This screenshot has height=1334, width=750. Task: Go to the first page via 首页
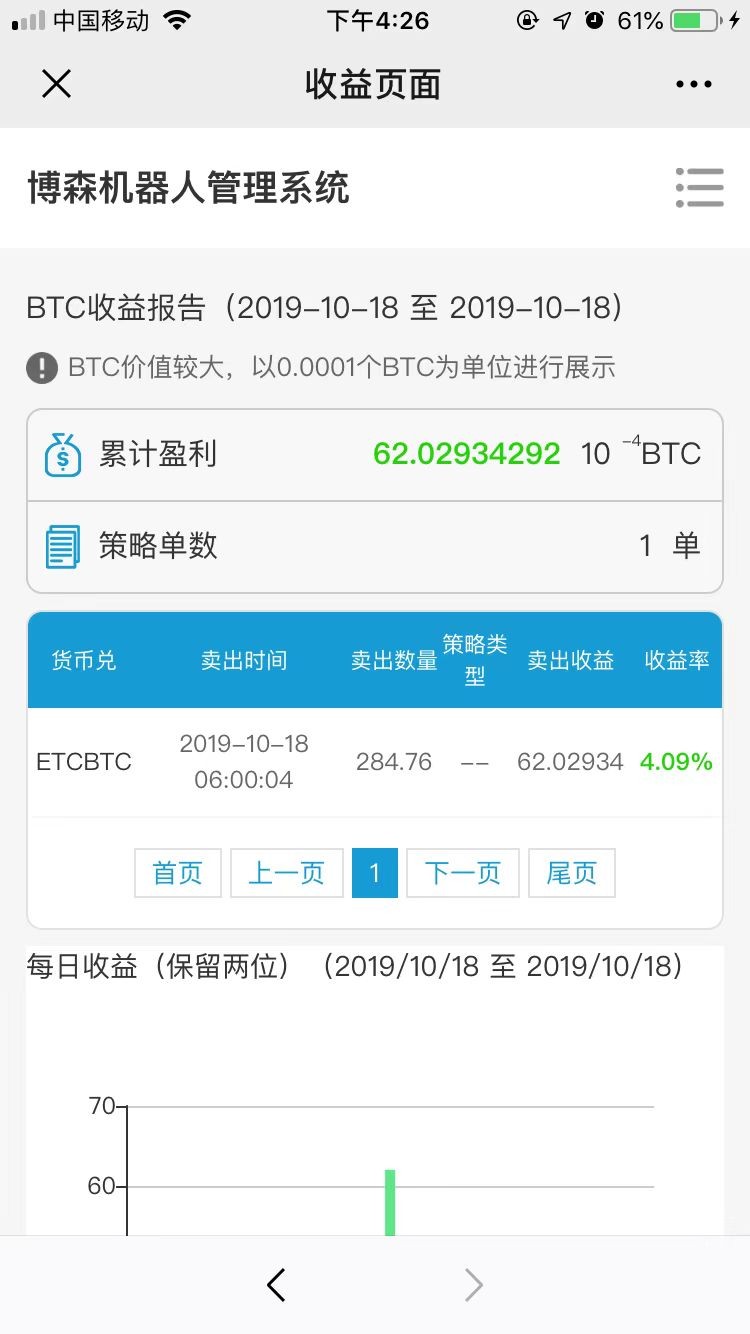pyautogui.click(x=178, y=873)
